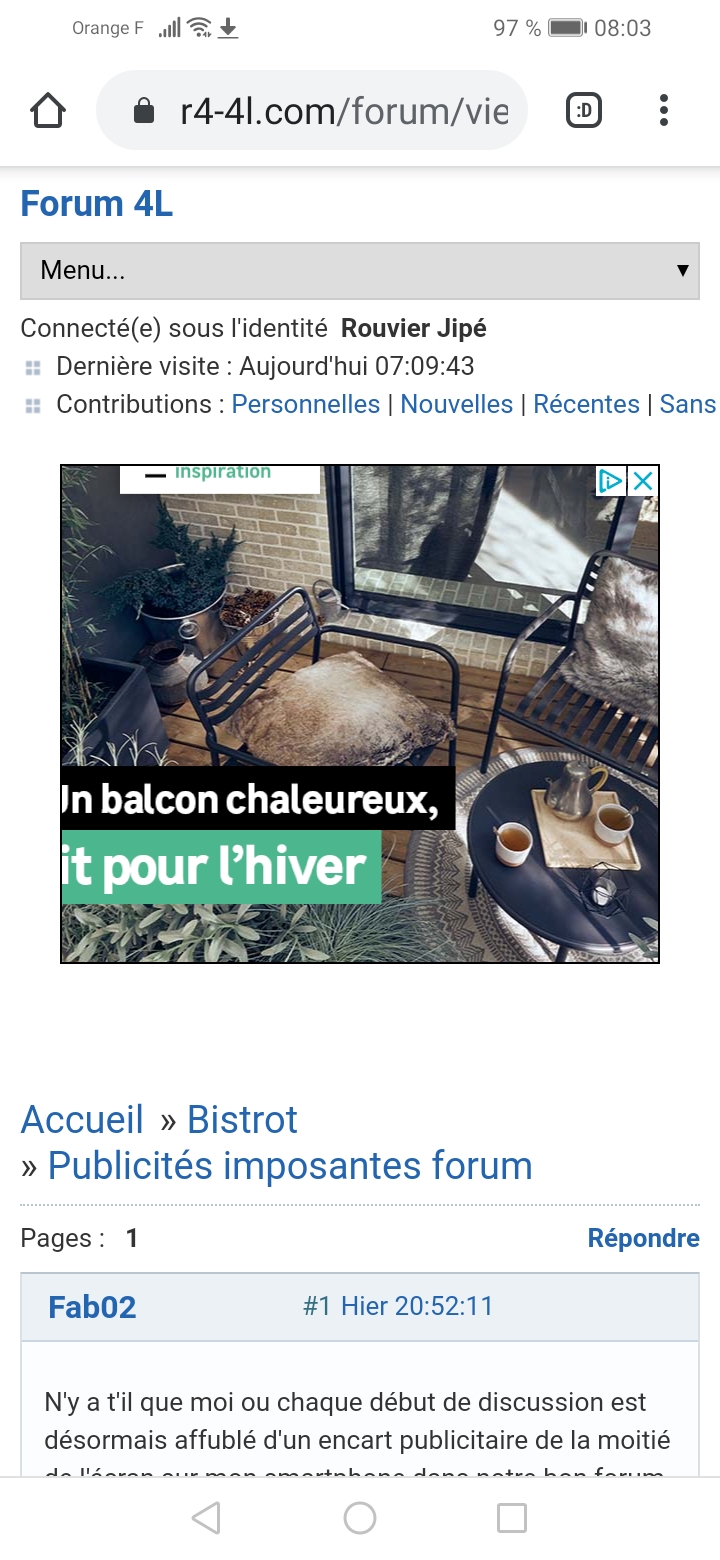Open the recent apps view
720x1560 pixels.
click(512, 1518)
